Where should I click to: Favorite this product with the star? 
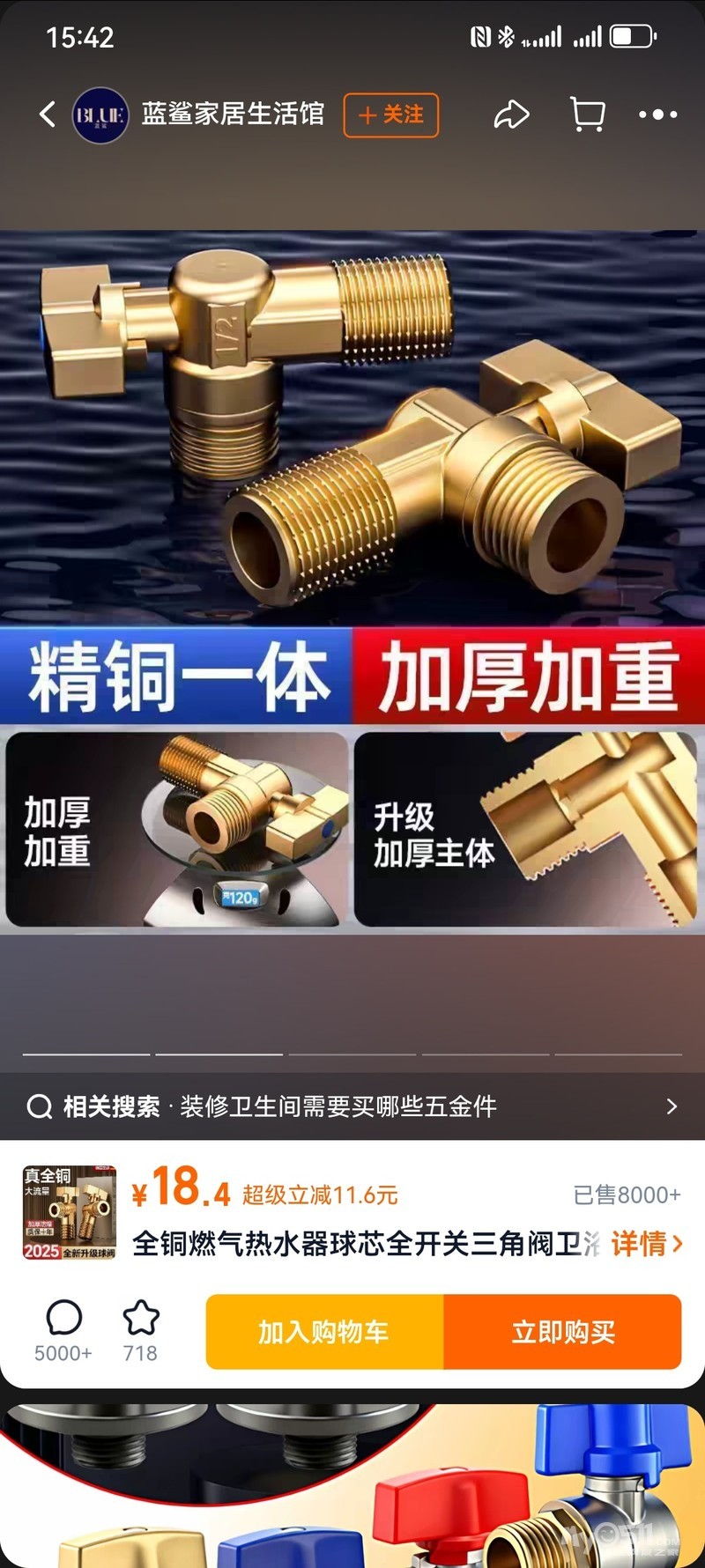[141, 1330]
